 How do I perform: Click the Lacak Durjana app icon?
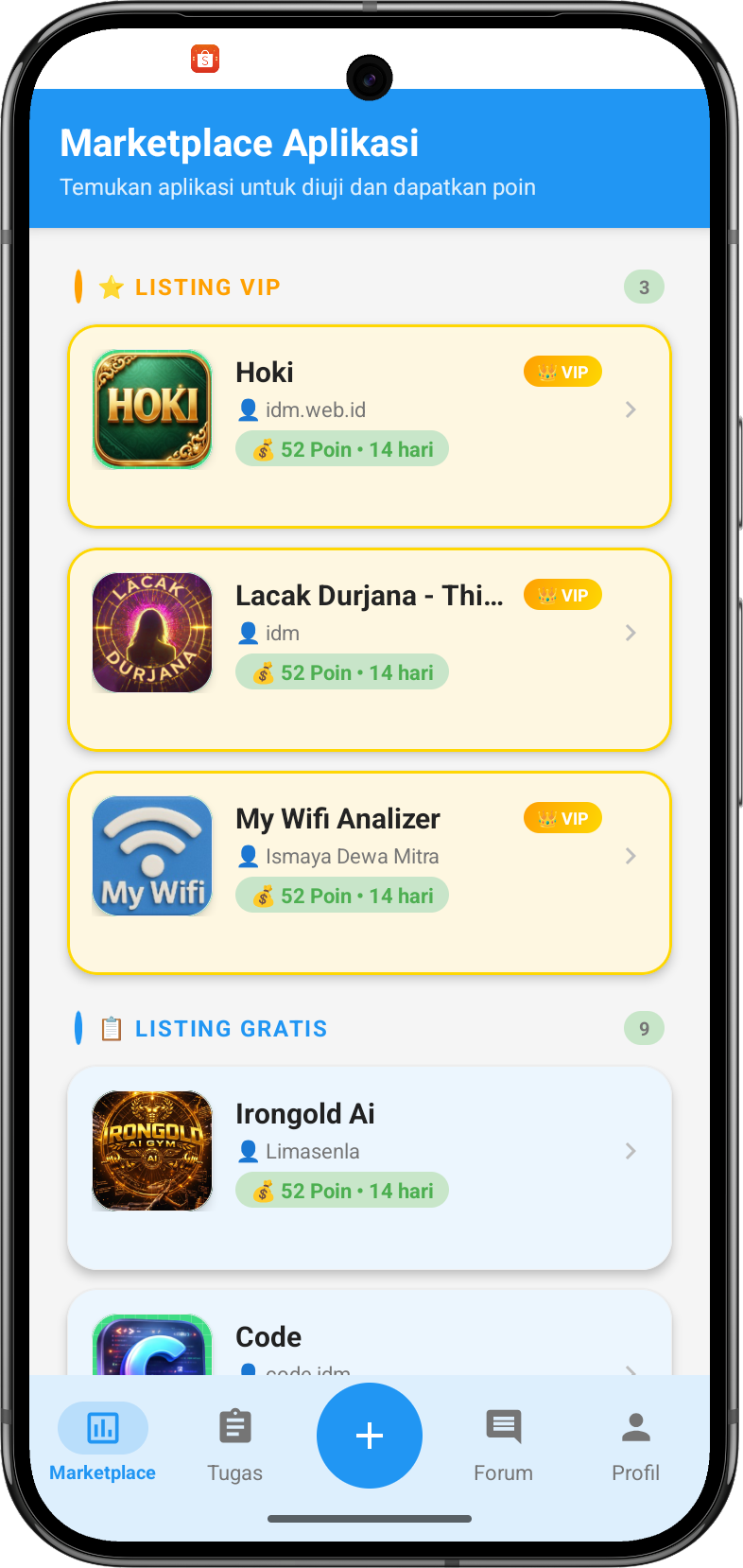point(151,632)
